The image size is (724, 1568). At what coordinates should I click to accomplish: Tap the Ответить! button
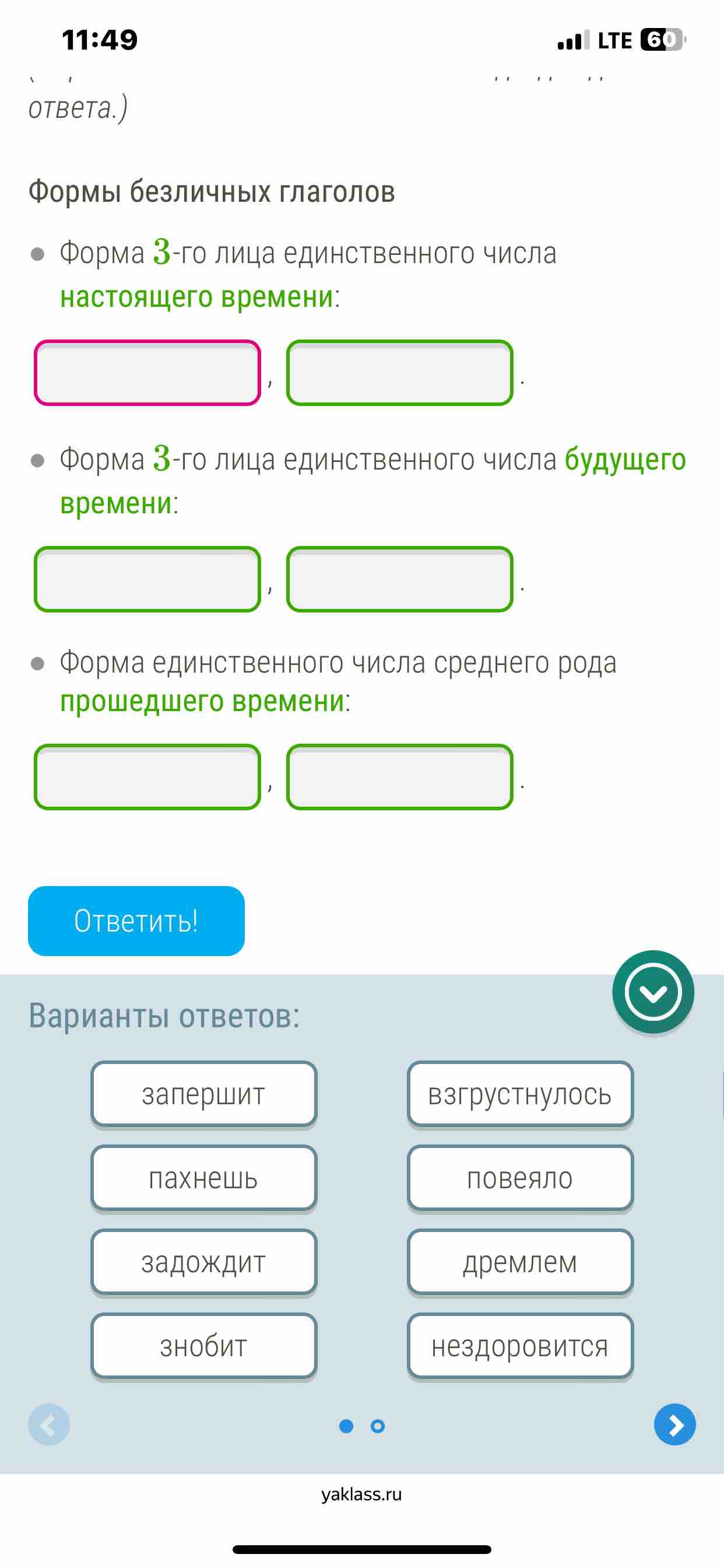coord(136,921)
